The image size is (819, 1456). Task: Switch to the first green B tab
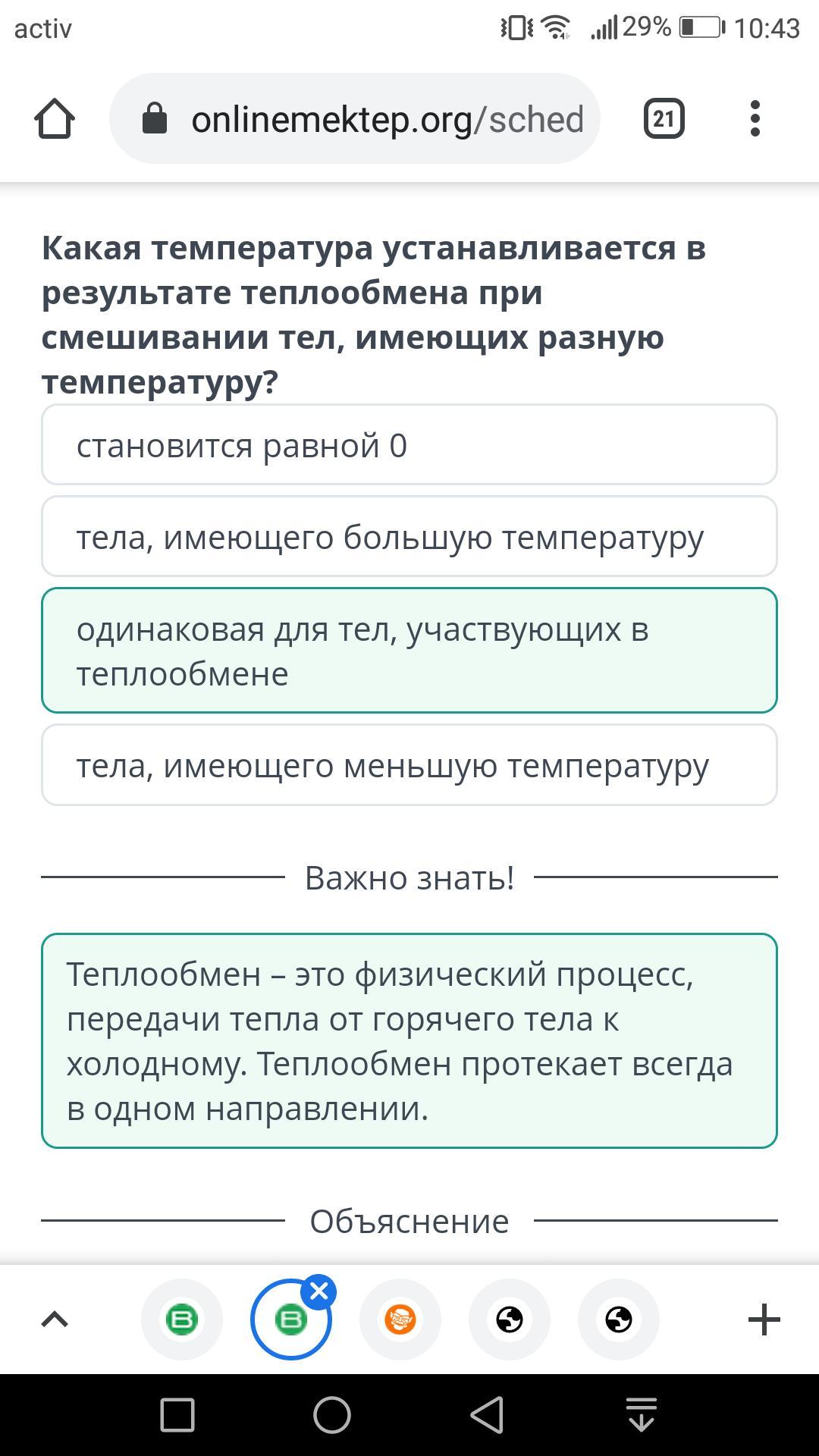pyautogui.click(x=182, y=1319)
